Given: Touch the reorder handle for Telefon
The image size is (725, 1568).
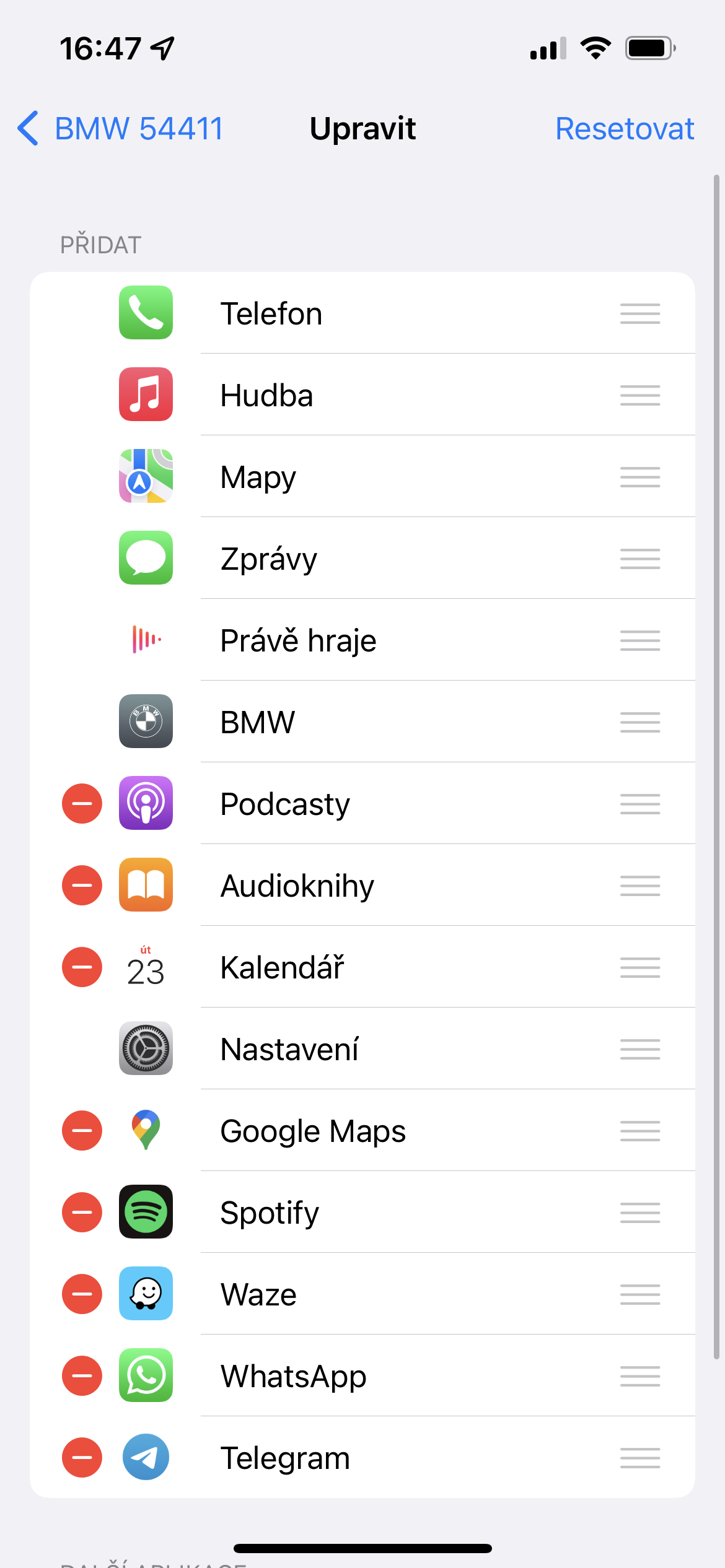Looking at the screenshot, I should click(640, 313).
